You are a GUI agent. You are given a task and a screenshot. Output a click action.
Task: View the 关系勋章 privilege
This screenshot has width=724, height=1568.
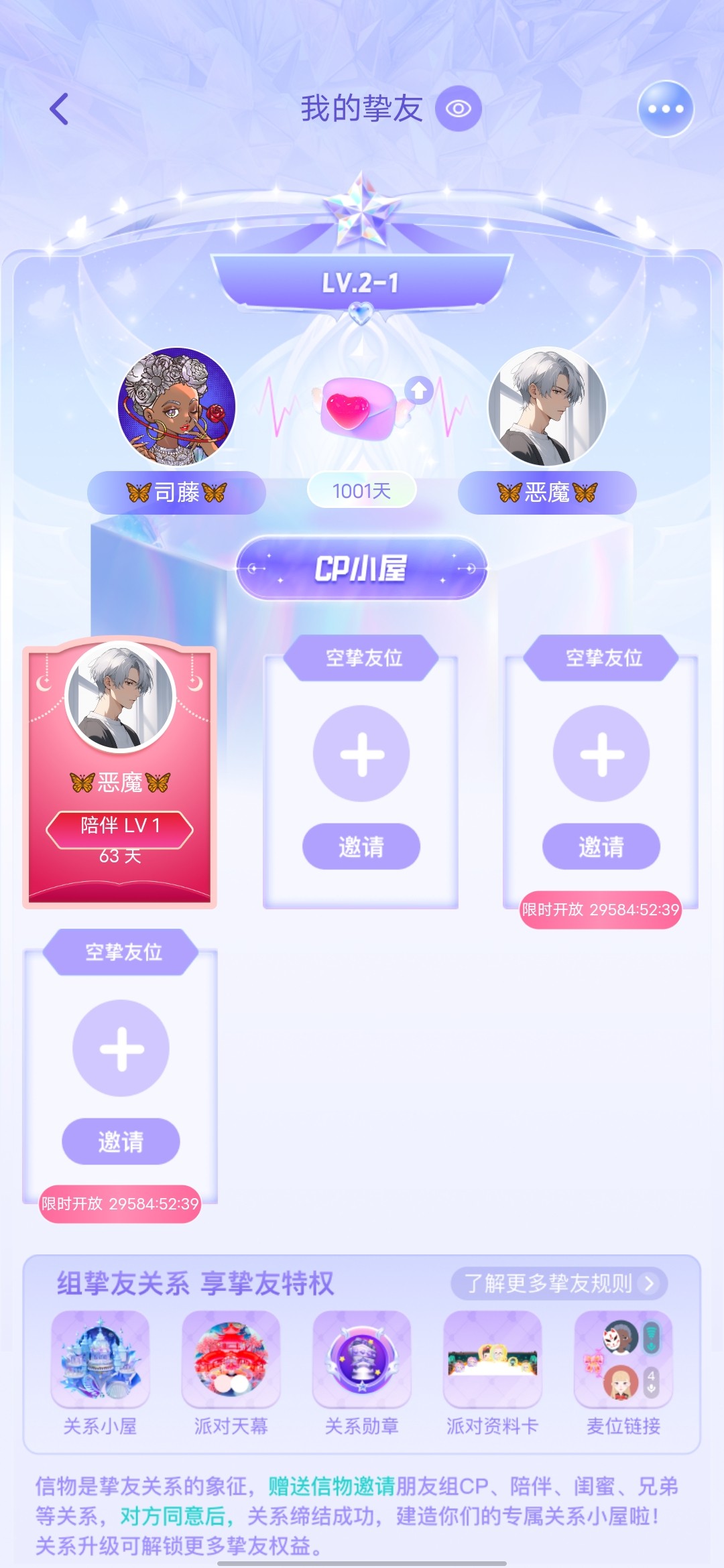click(x=362, y=1373)
